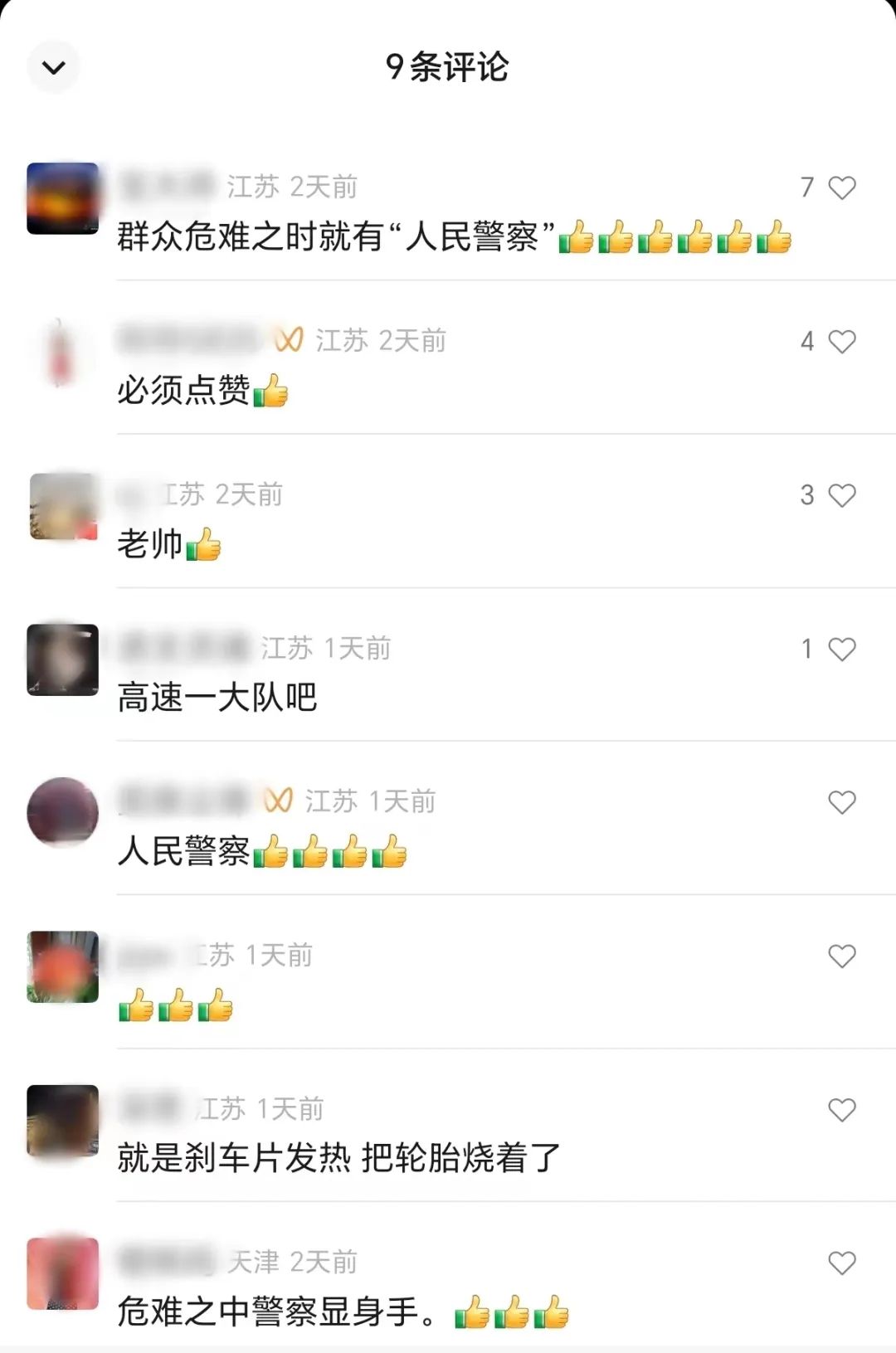Screen dimensions: 896x1353
Task: Open the profile picture of the Tianjin commenter
Action: click(x=63, y=1273)
